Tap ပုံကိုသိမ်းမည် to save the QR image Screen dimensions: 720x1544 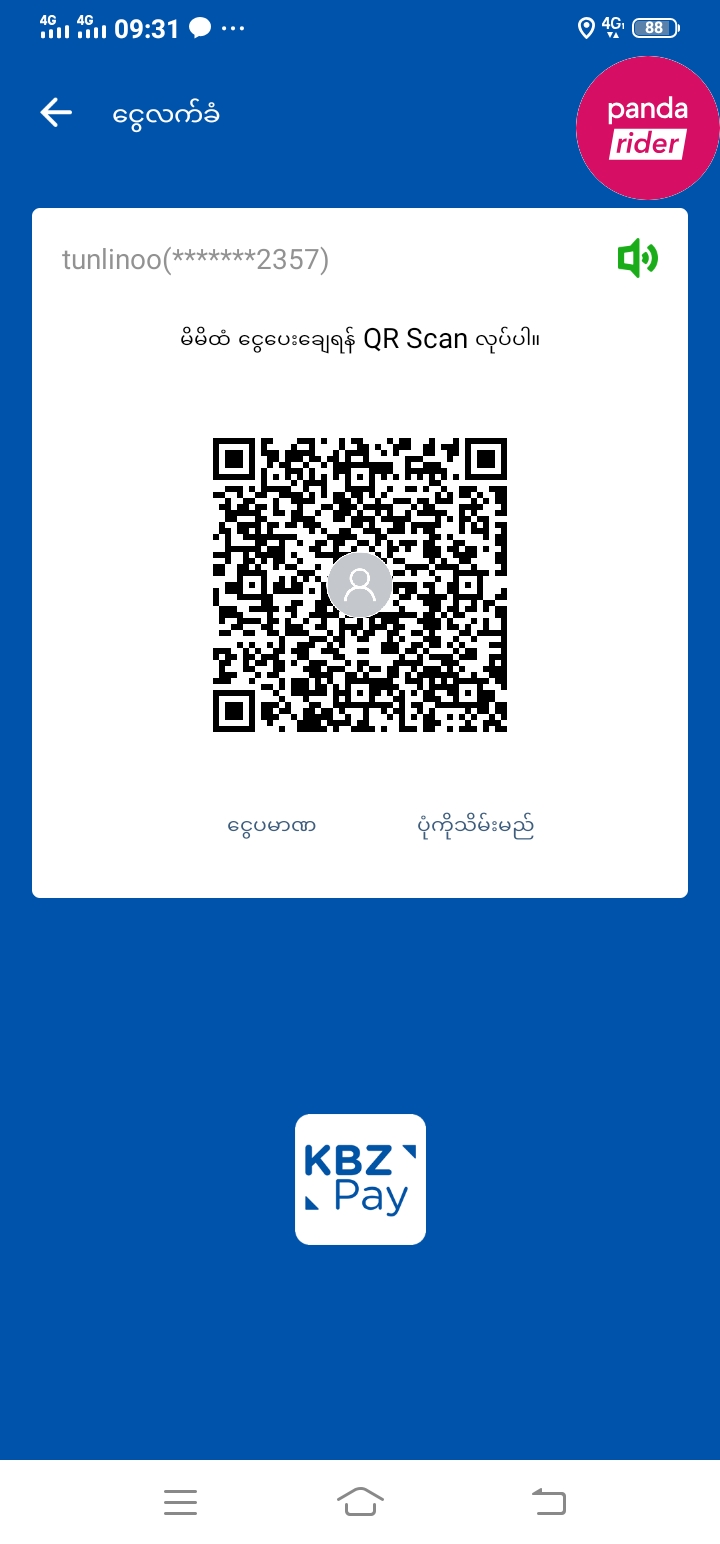point(475,827)
